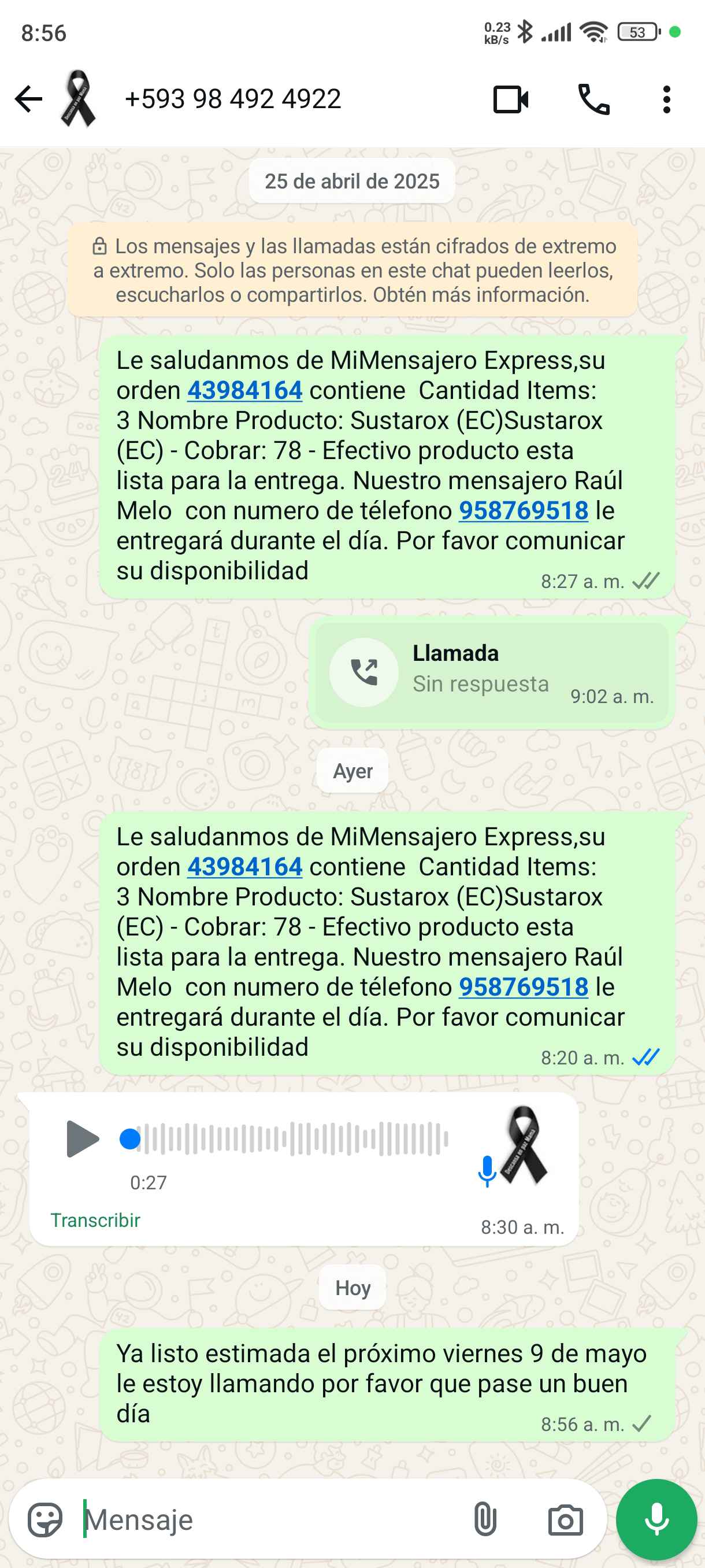Go back to the chat list
705x1568 pixels.
pyautogui.click(x=28, y=99)
